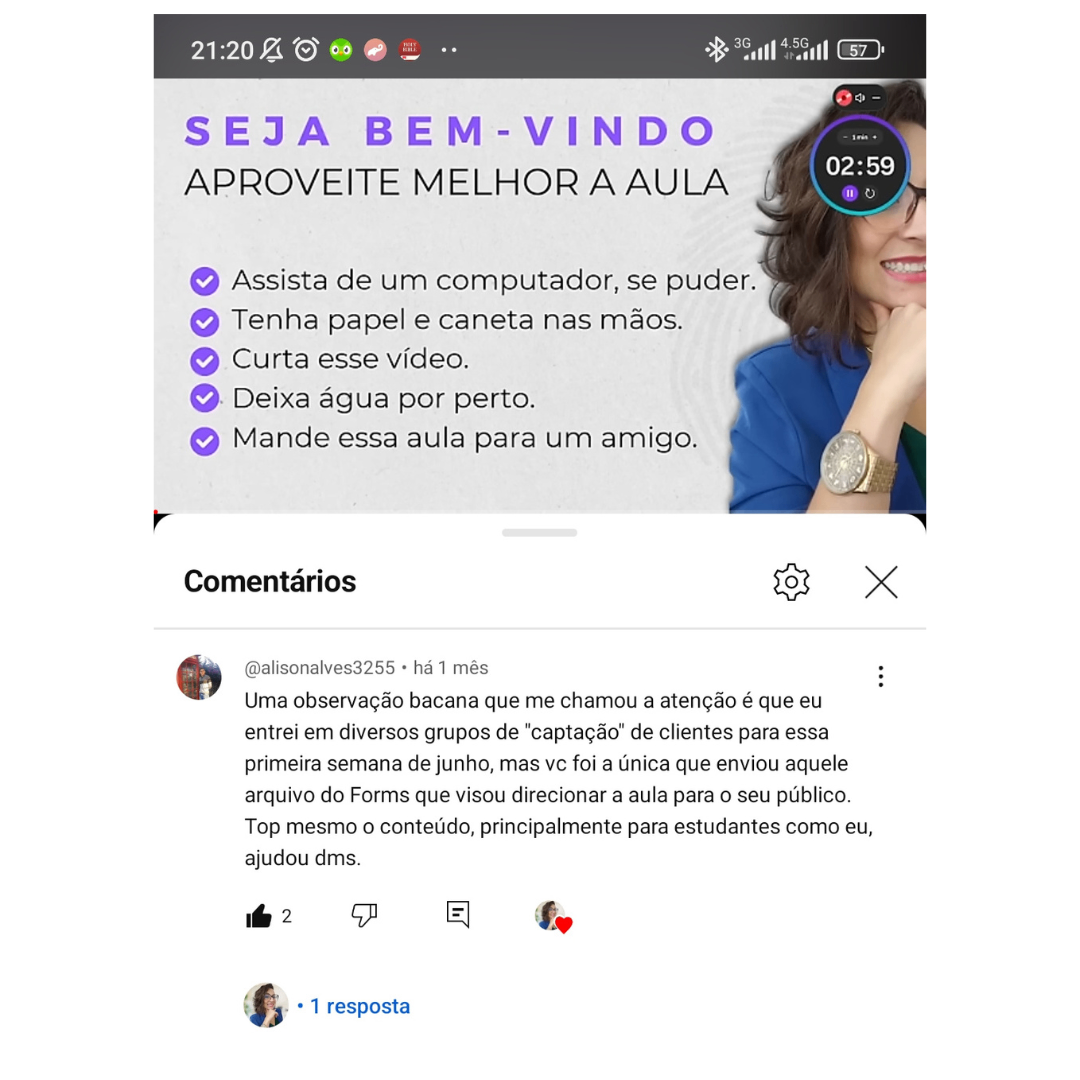Screen dimensions: 1080x1080
Task: Like the comment from alisonalves3255
Action: (259, 916)
